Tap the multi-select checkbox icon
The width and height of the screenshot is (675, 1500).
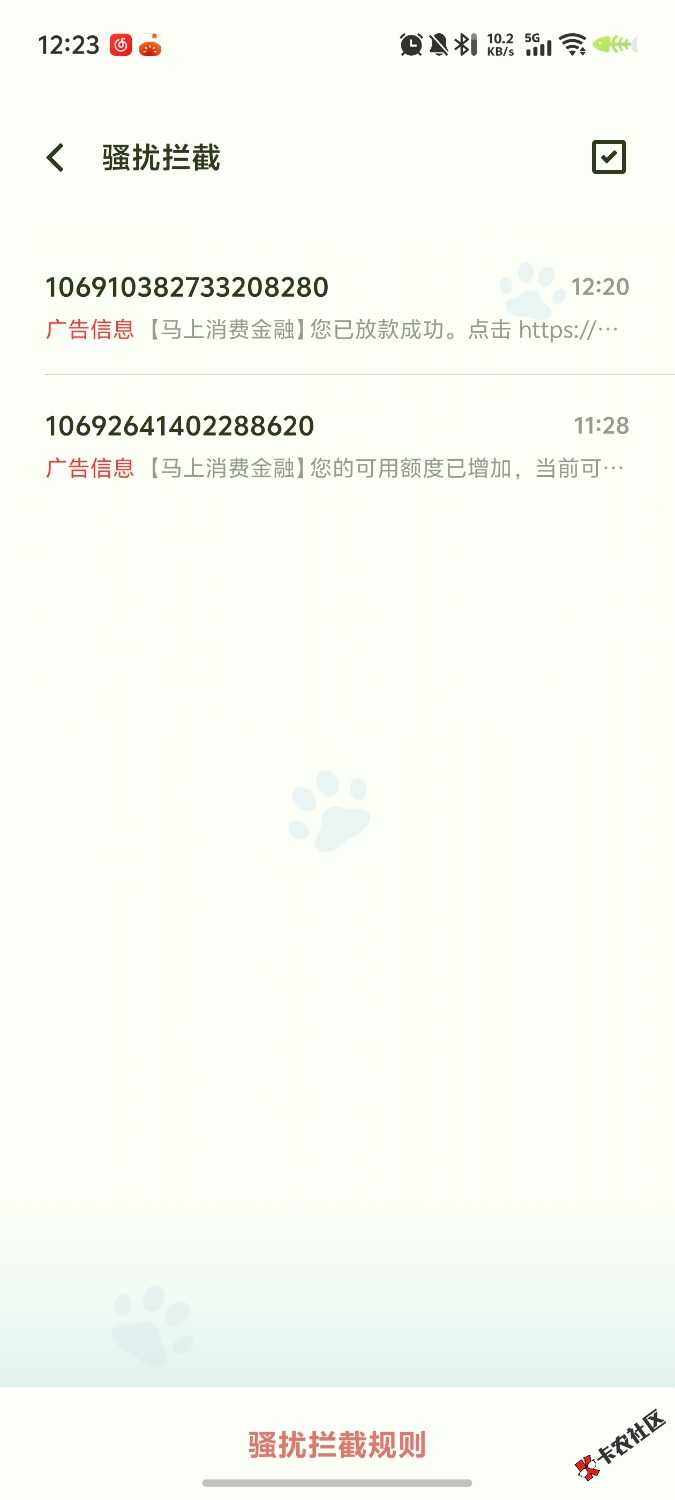(x=608, y=157)
